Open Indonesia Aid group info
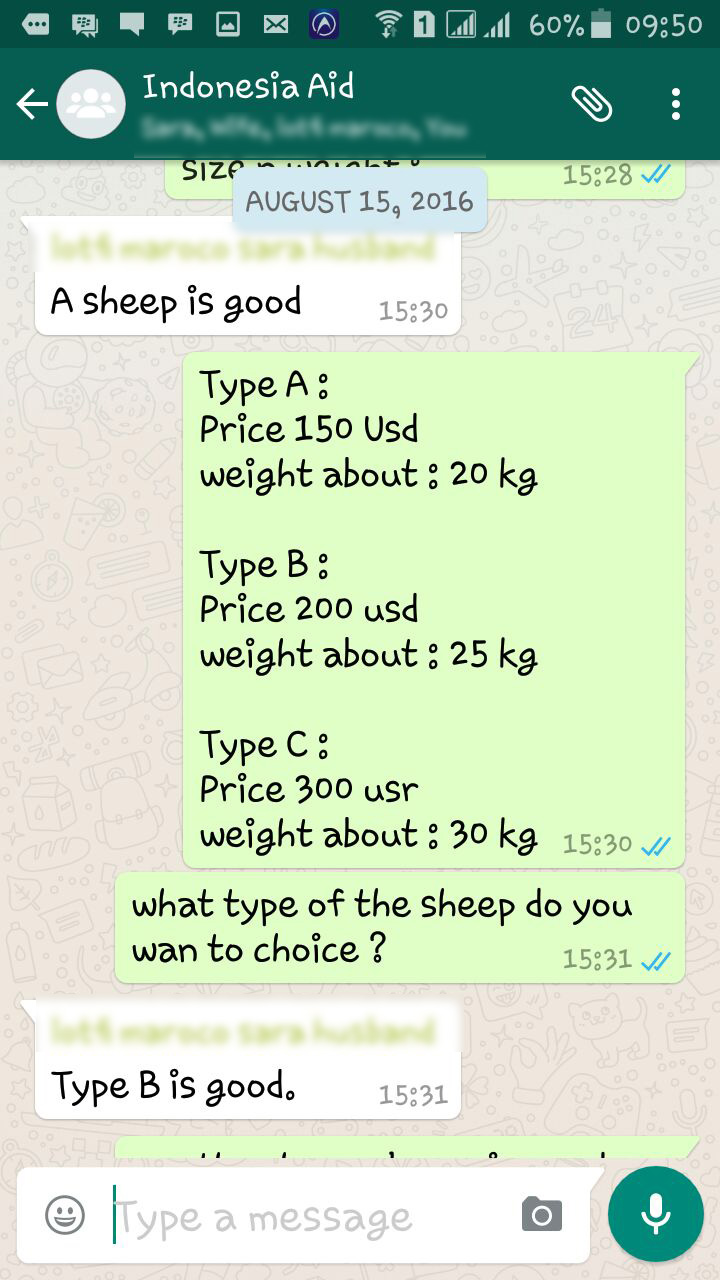 point(300,104)
